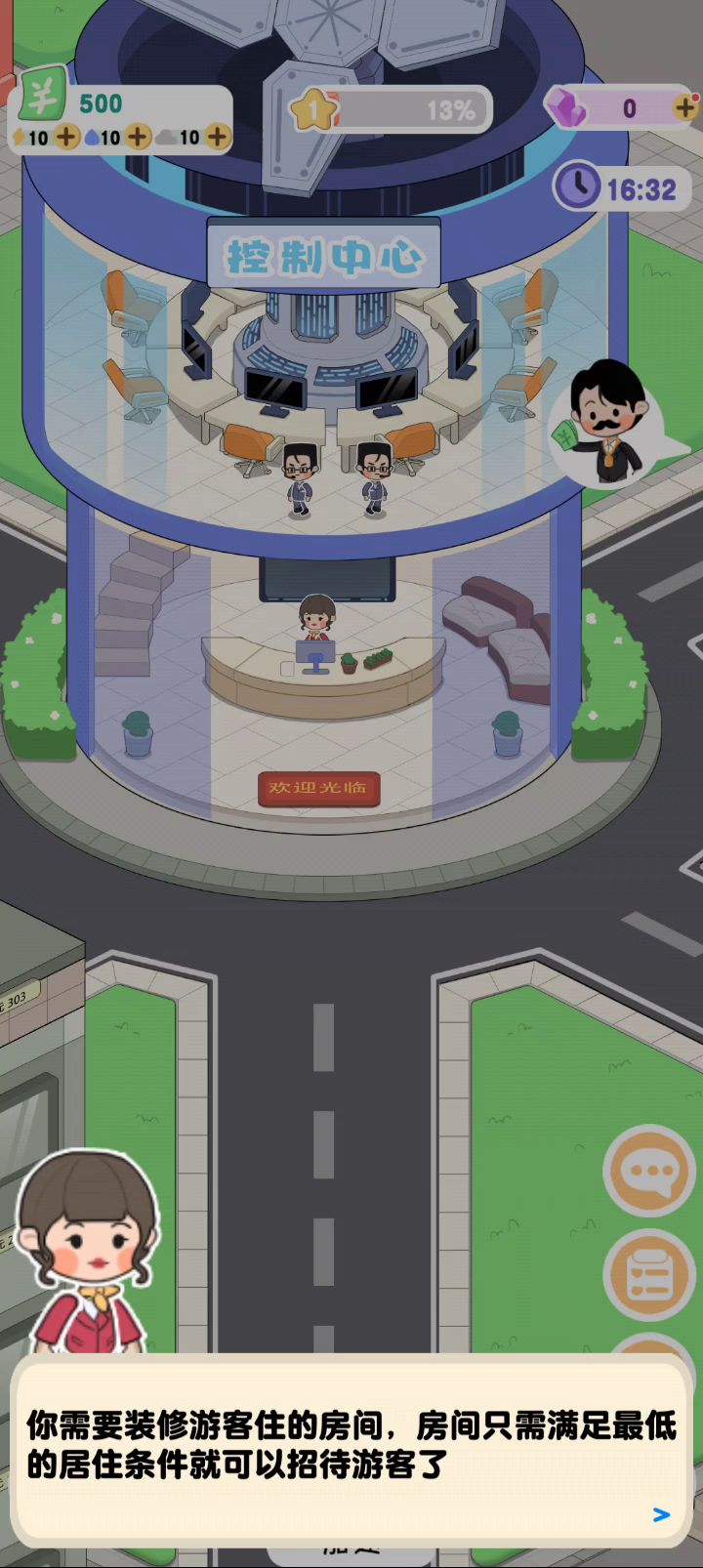This screenshot has height=1568, width=703.
Task: Advance the dialogue with the blue arrow
Action: coord(661,1514)
